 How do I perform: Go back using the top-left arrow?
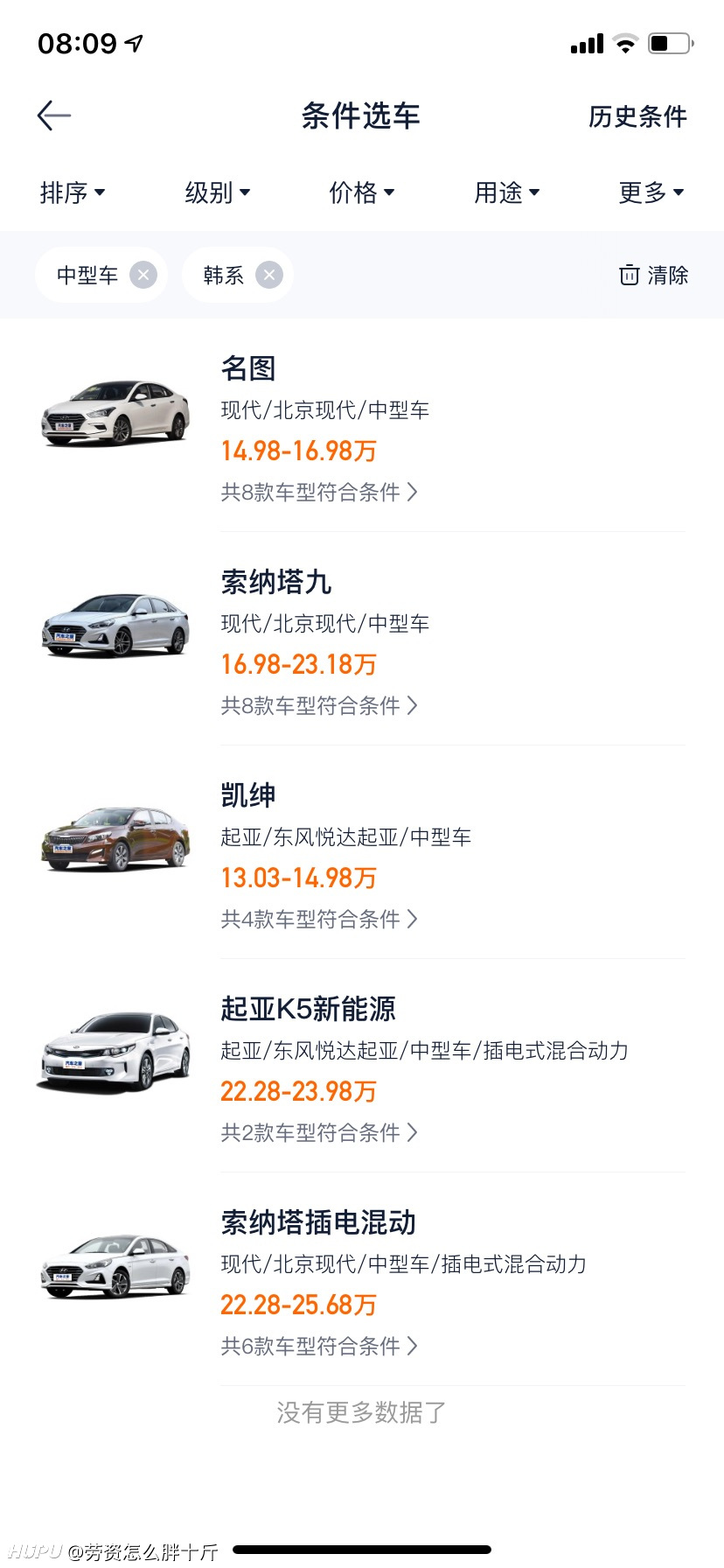[54, 115]
